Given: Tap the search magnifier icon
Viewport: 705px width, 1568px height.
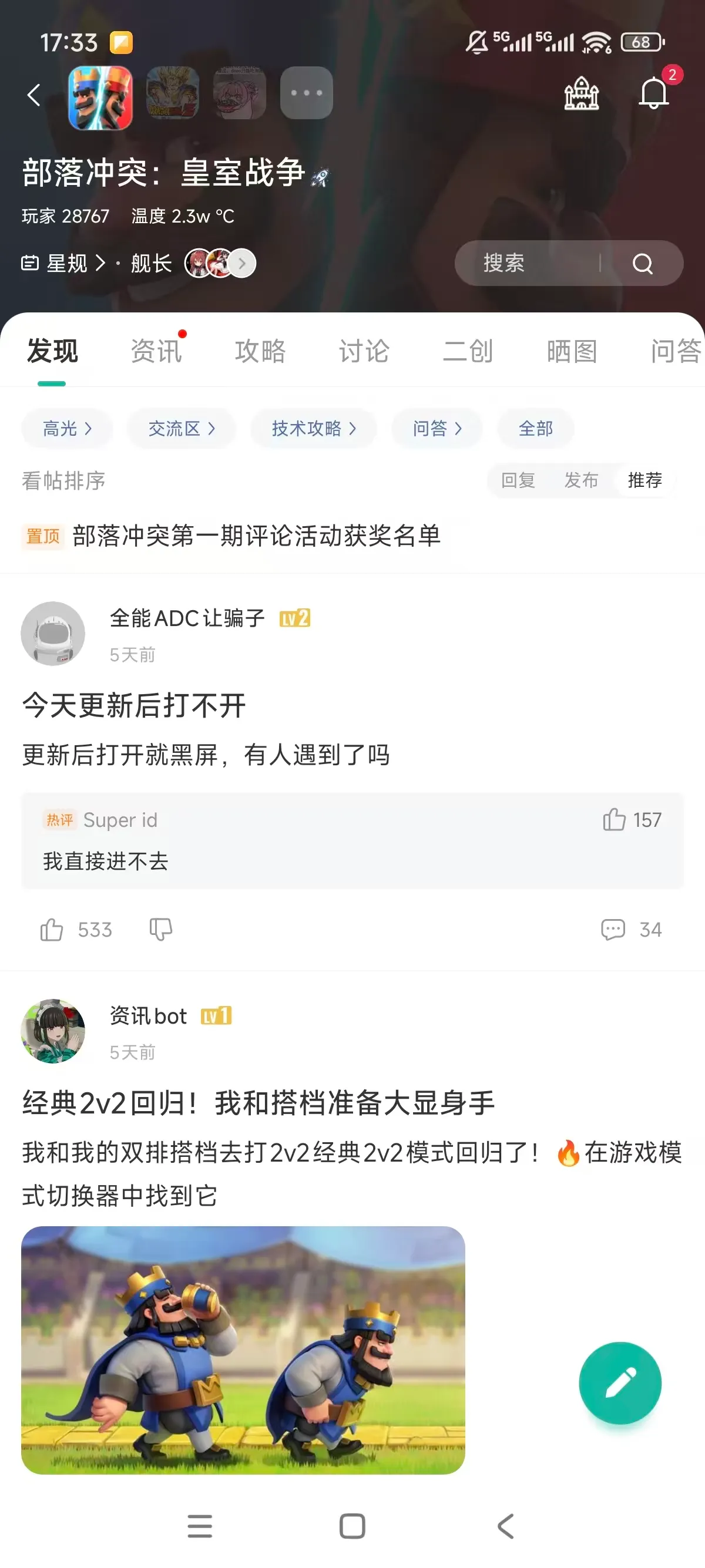Looking at the screenshot, I should click(x=643, y=263).
